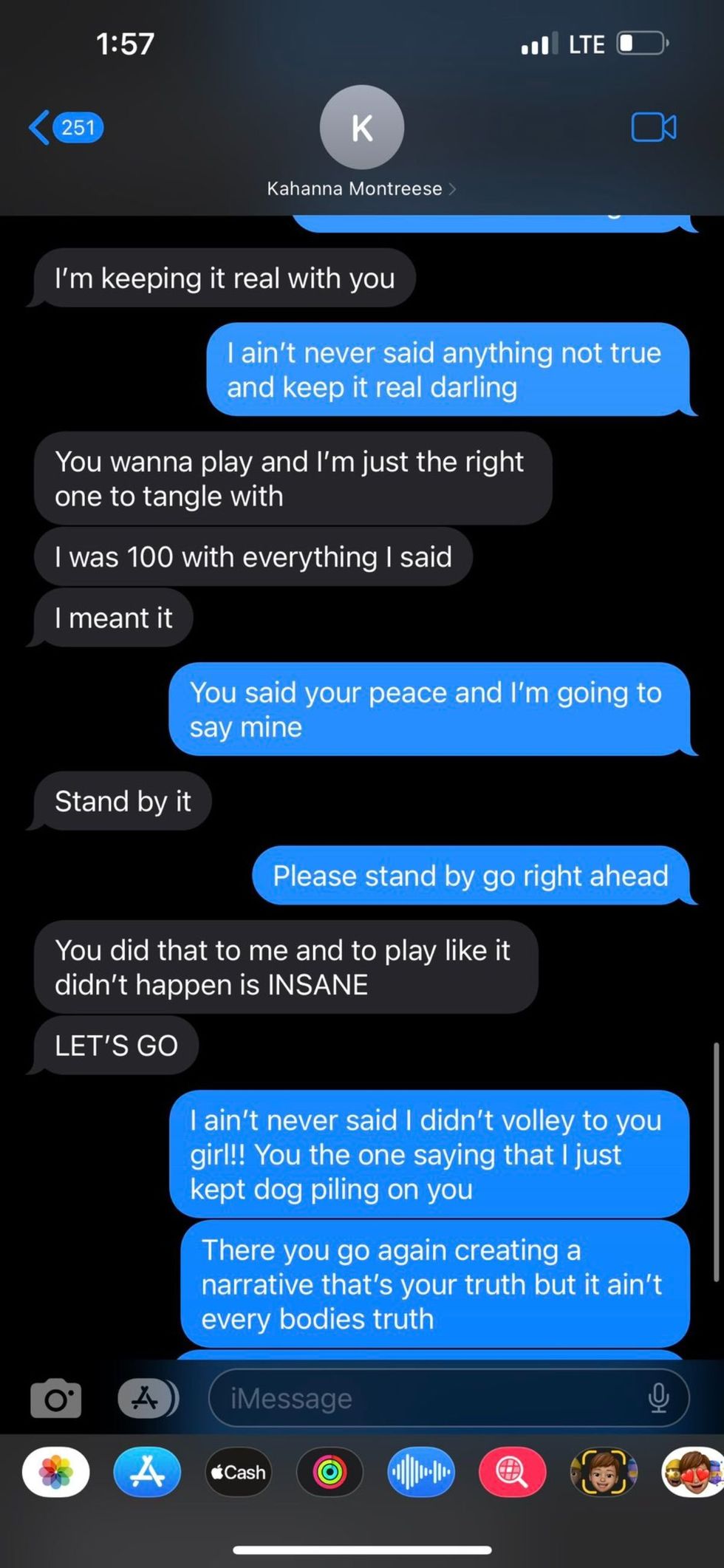Open Memoji Stickers with heart eyes
This screenshot has height=1568, width=724.
point(692,1472)
